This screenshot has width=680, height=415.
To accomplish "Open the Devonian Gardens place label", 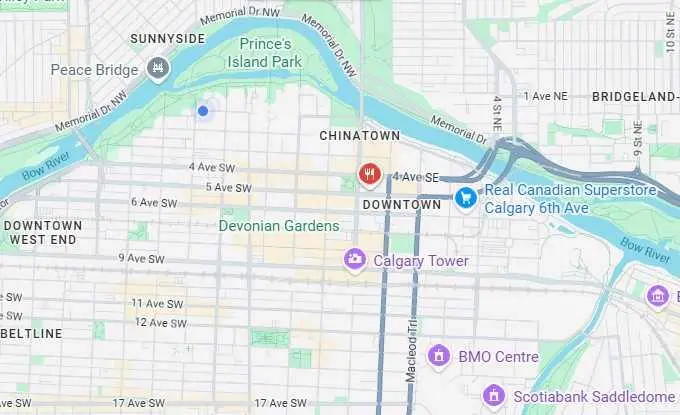I will (279, 226).
